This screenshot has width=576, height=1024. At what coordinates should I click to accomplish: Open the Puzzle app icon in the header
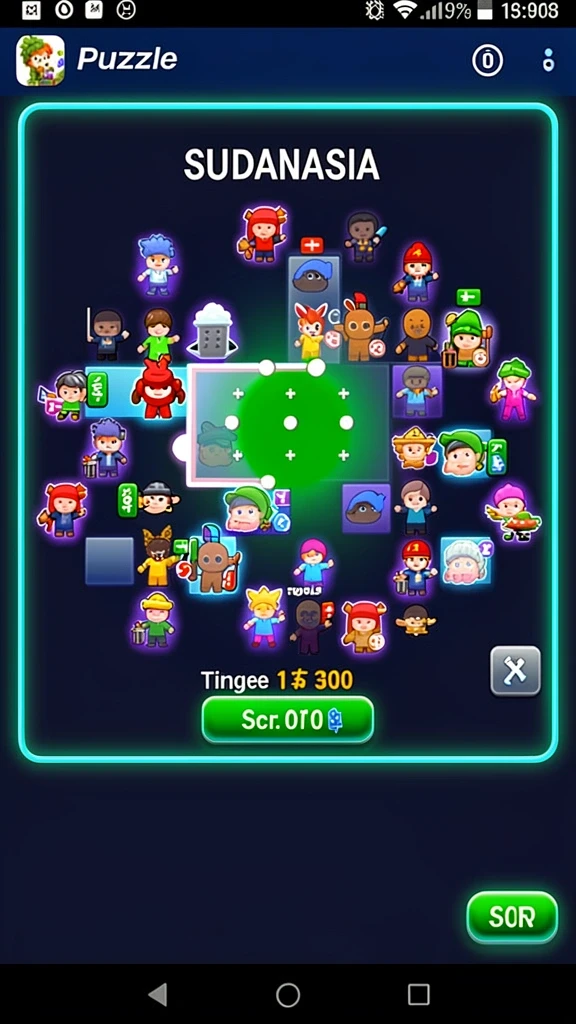(x=40, y=61)
